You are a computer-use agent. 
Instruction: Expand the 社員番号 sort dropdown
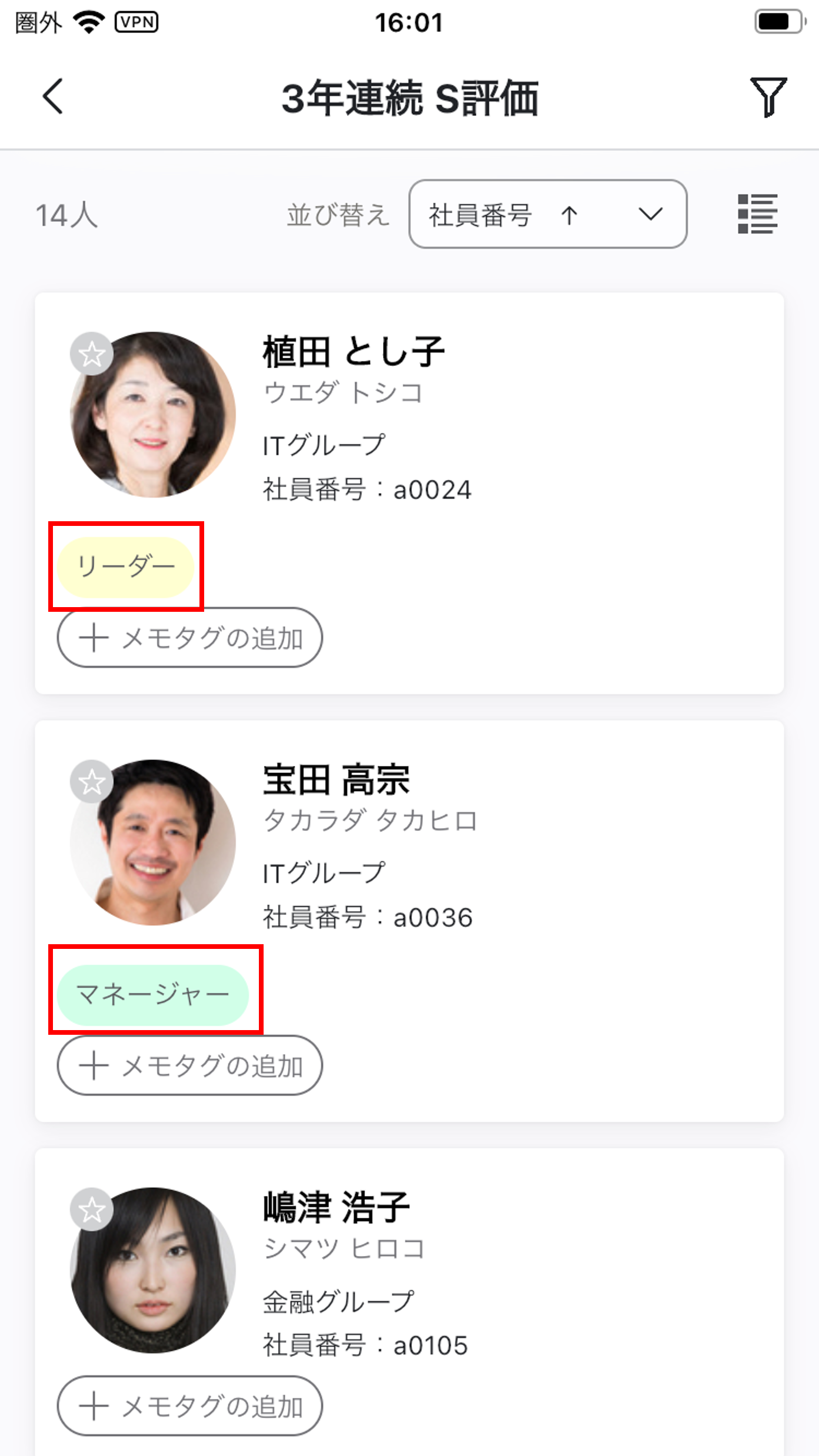547,214
